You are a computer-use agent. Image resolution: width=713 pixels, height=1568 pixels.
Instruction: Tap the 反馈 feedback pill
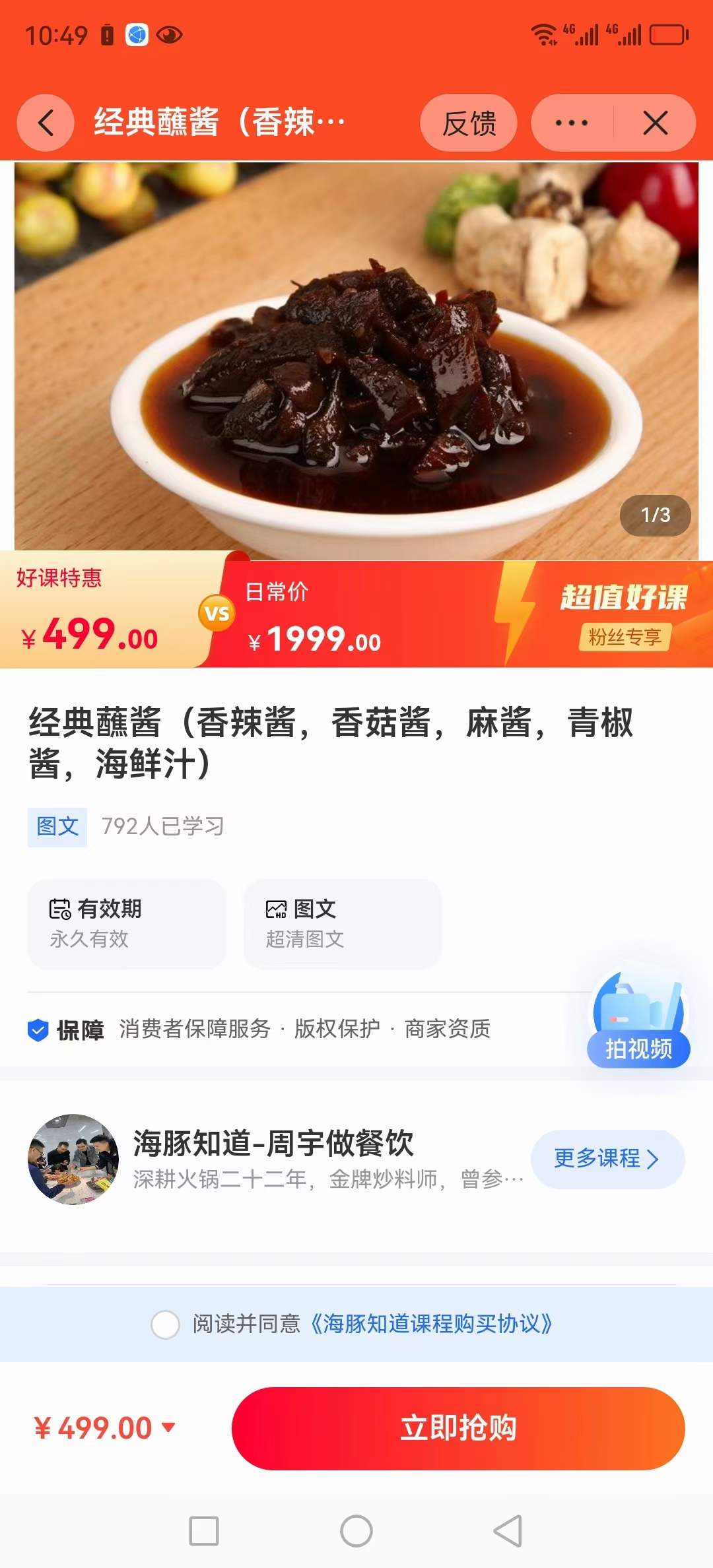[x=469, y=123]
